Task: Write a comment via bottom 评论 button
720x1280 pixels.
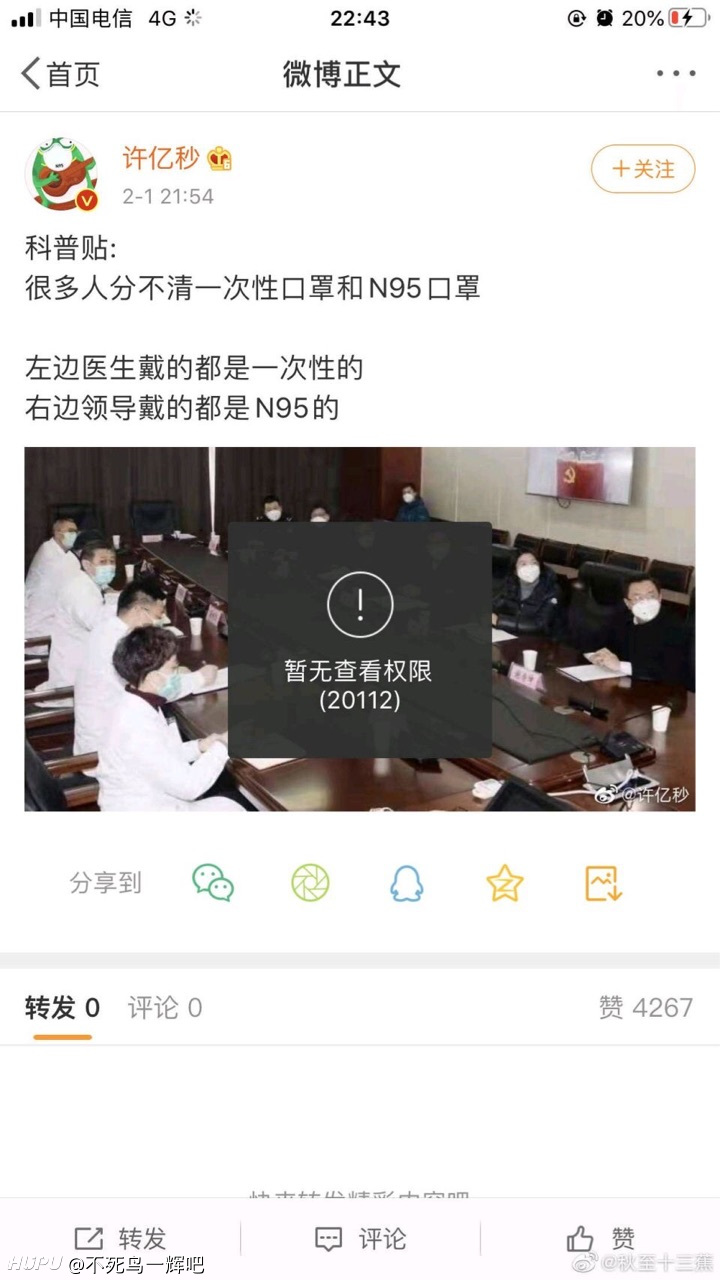Action: point(360,1239)
